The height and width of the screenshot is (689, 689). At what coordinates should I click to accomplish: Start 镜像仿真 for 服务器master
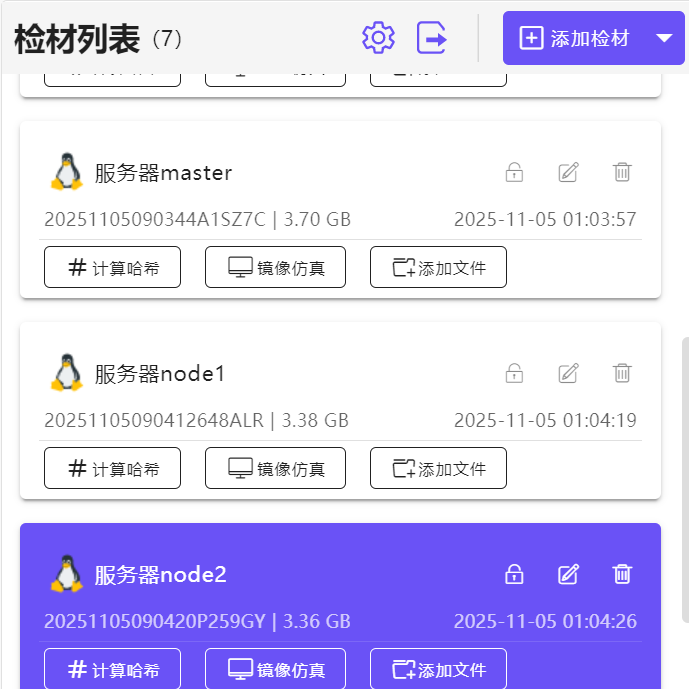coord(275,267)
